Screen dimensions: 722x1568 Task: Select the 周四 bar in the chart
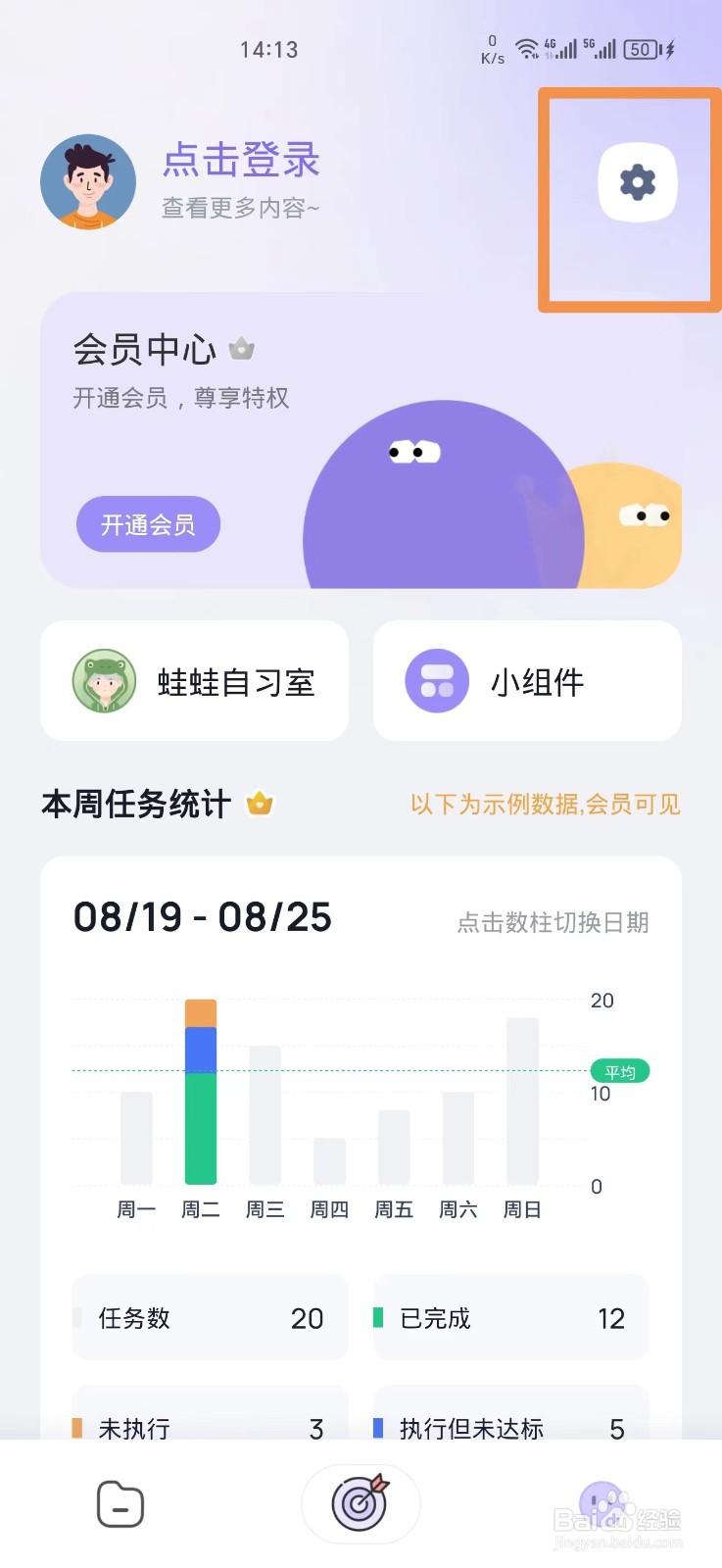pyautogui.click(x=329, y=1161)
